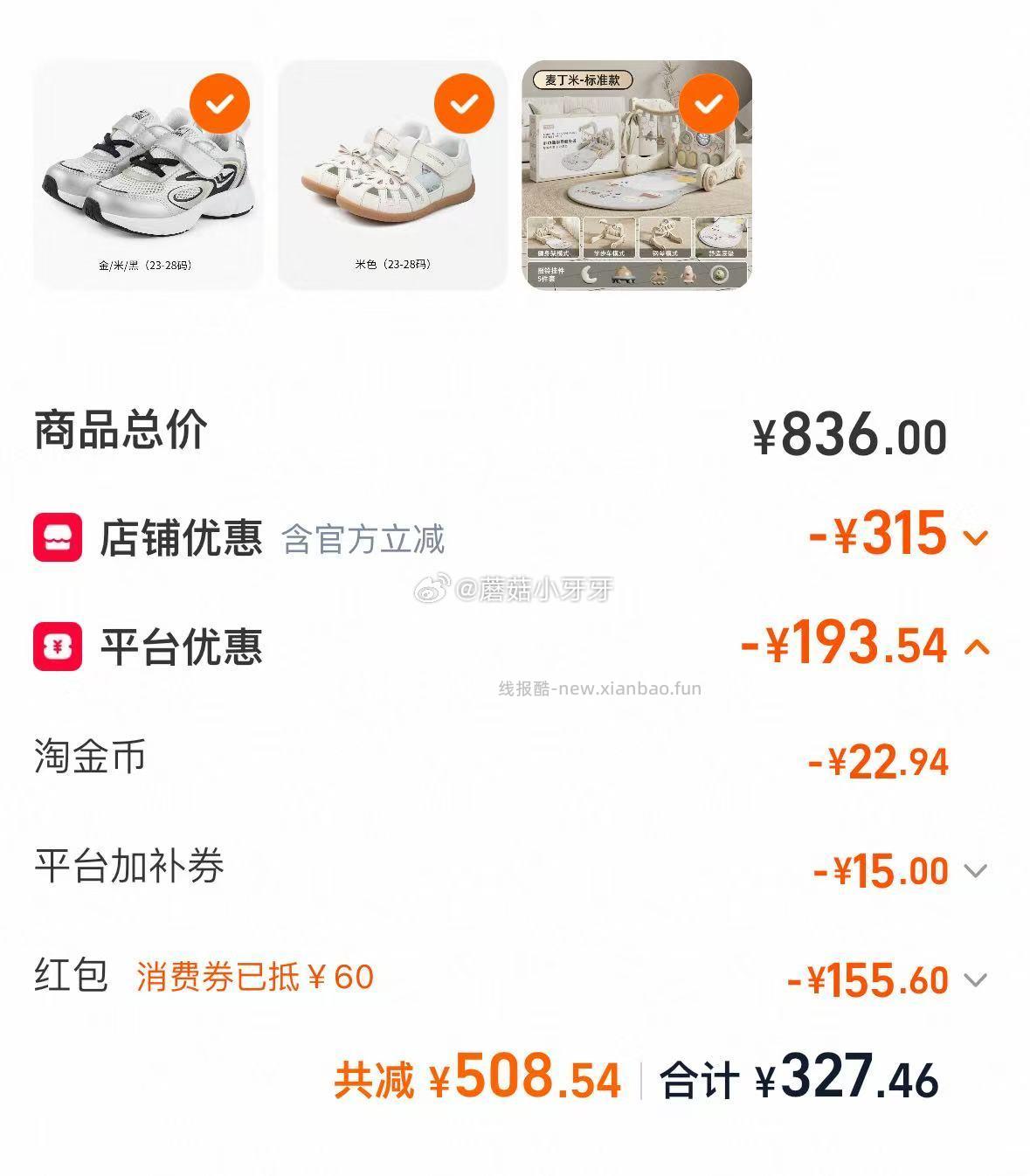The height and width of the screenshot is (1176, 1030).
Task: Select the 金/米/黑（23-28码）variant label
Action: click(x=149, y=262)
